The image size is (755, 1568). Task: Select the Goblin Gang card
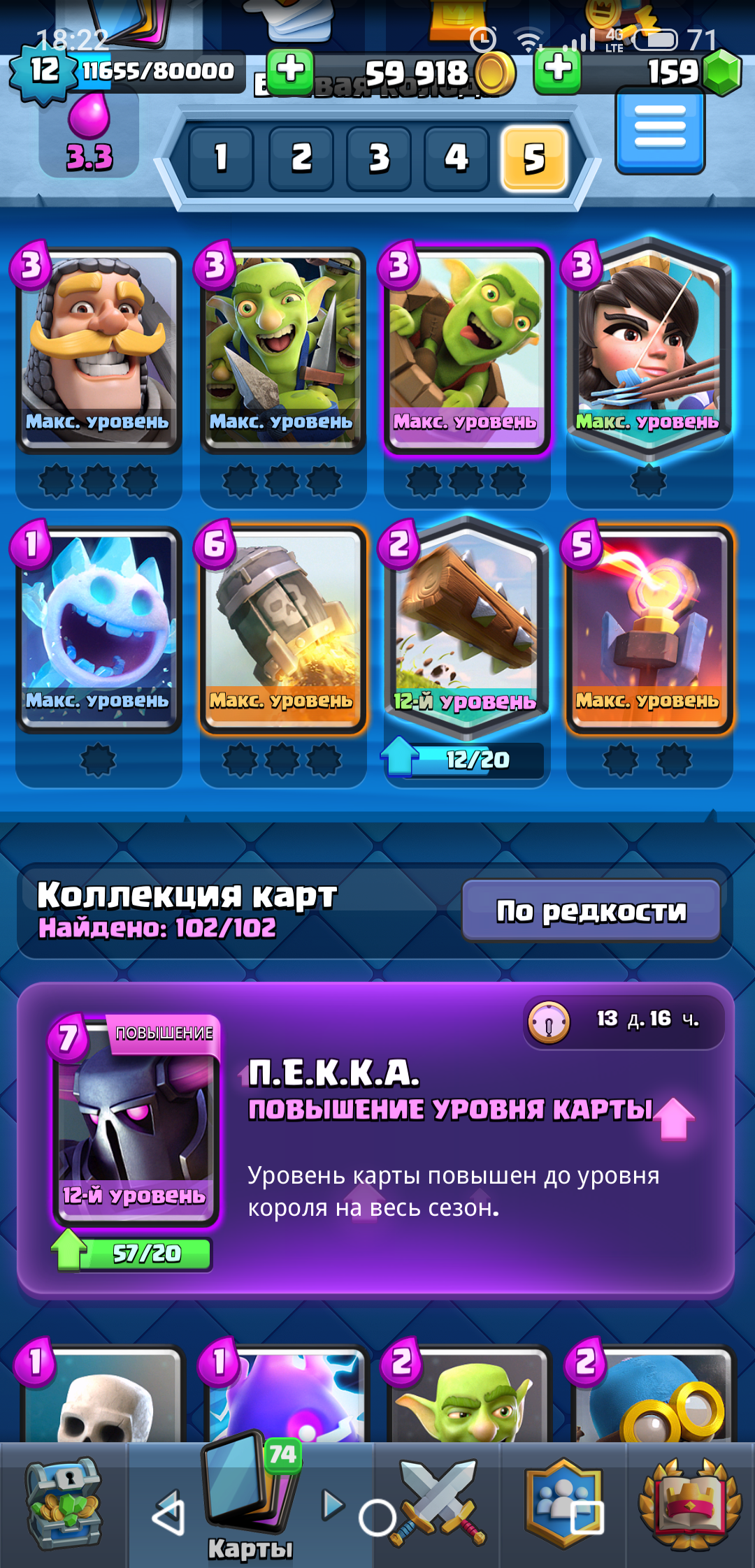point(282,349)
